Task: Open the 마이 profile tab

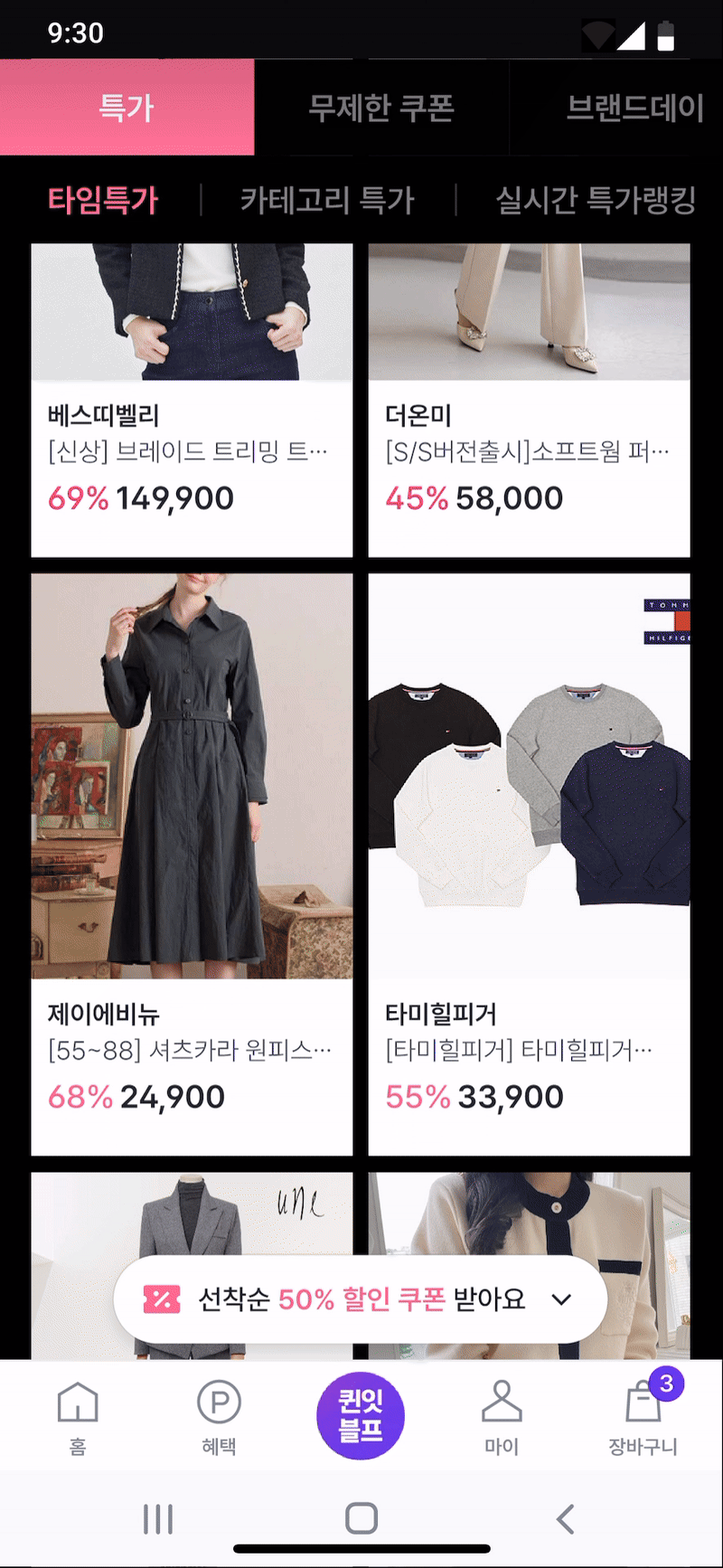Action: (x=502, y=1416)
